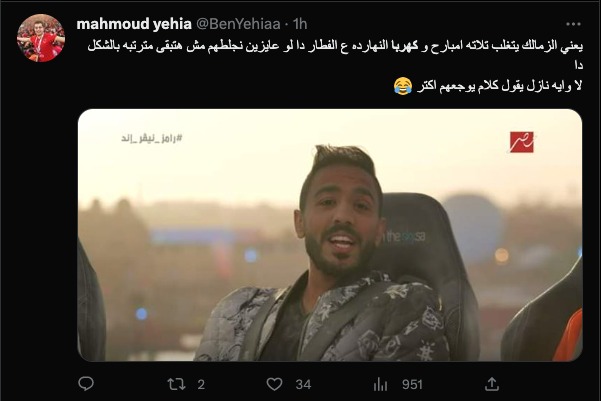Share this tweet
The height and width of the screenshot is (401, 601).
pos(492,384)
